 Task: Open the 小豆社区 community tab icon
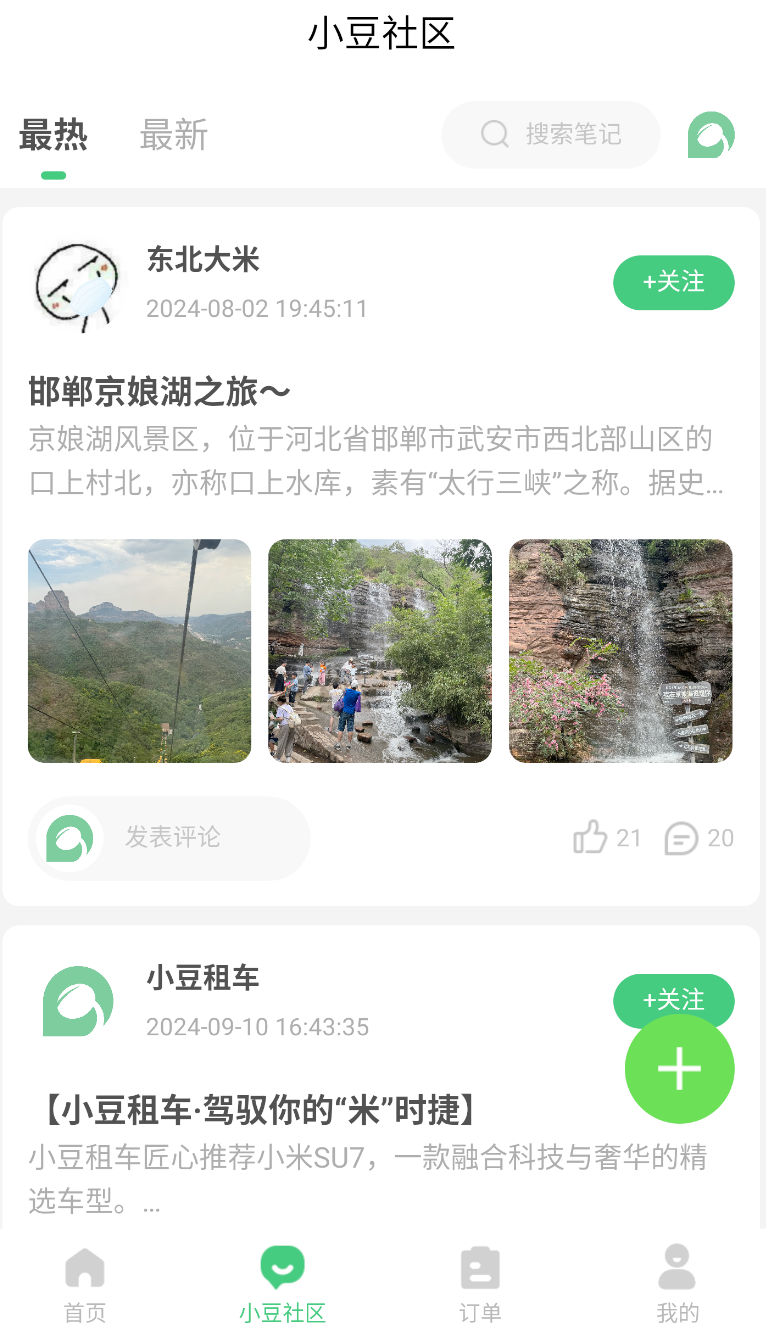283,1263
